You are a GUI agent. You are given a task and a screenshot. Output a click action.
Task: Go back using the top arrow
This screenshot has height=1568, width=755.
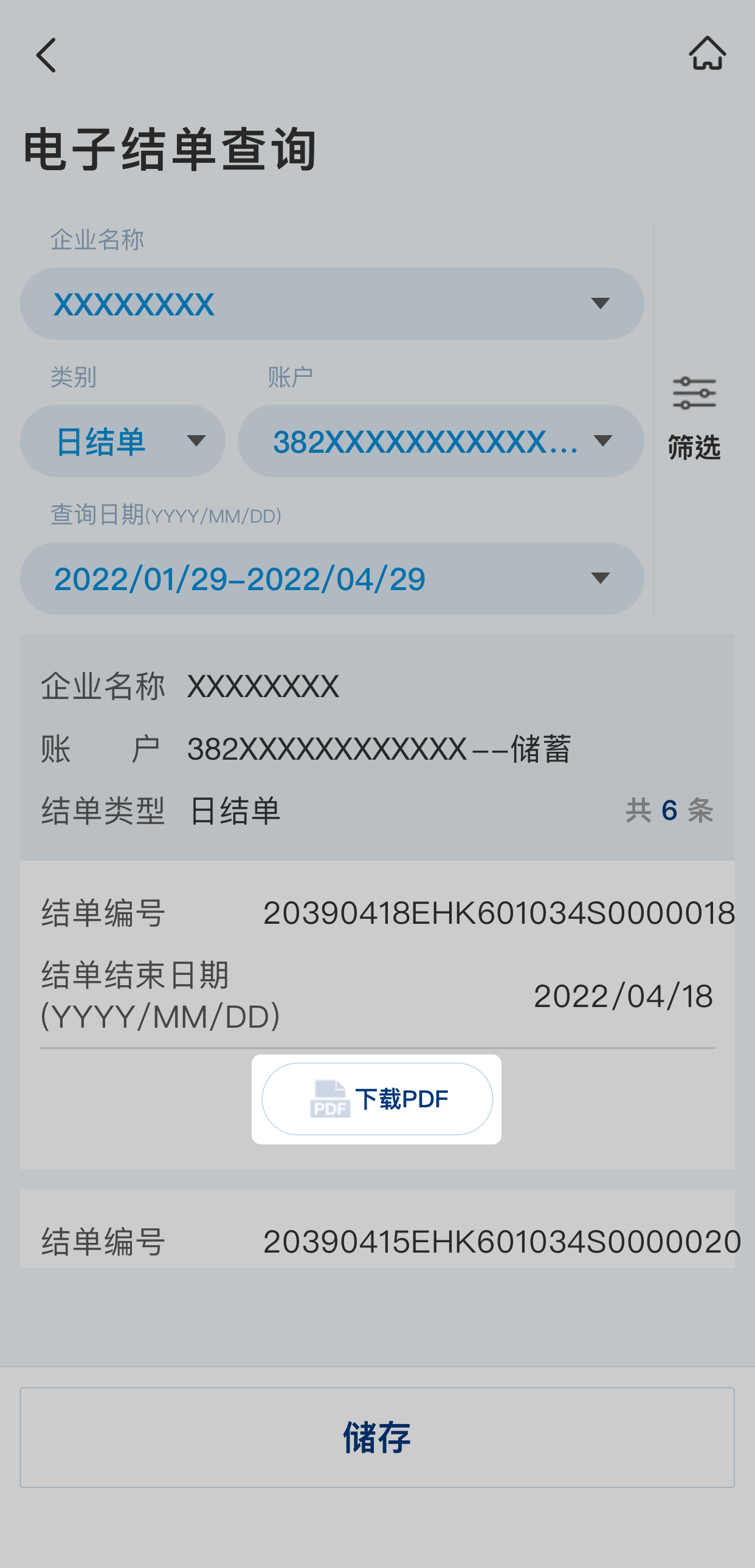(x=46, y=55)
